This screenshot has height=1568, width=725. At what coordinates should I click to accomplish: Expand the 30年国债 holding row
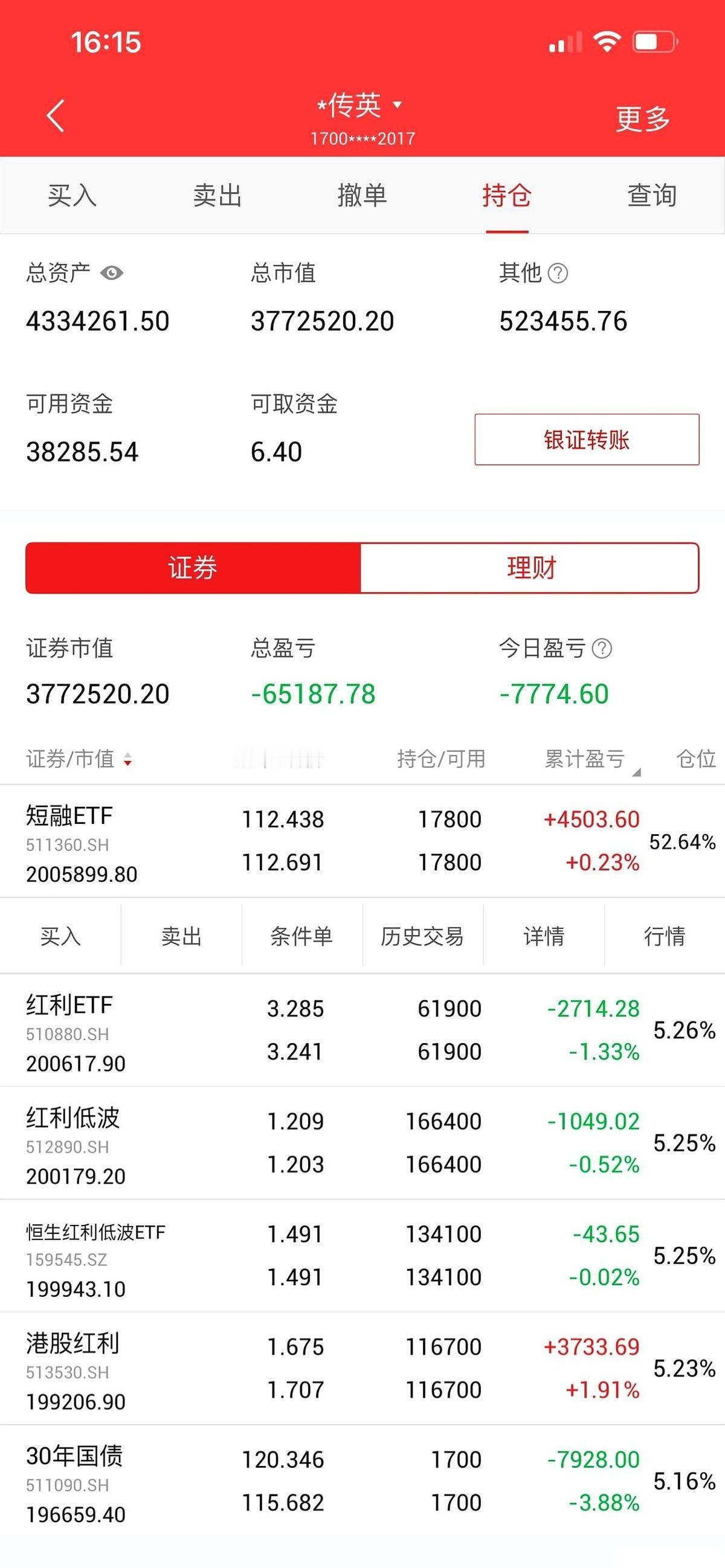coord(362,1480)
